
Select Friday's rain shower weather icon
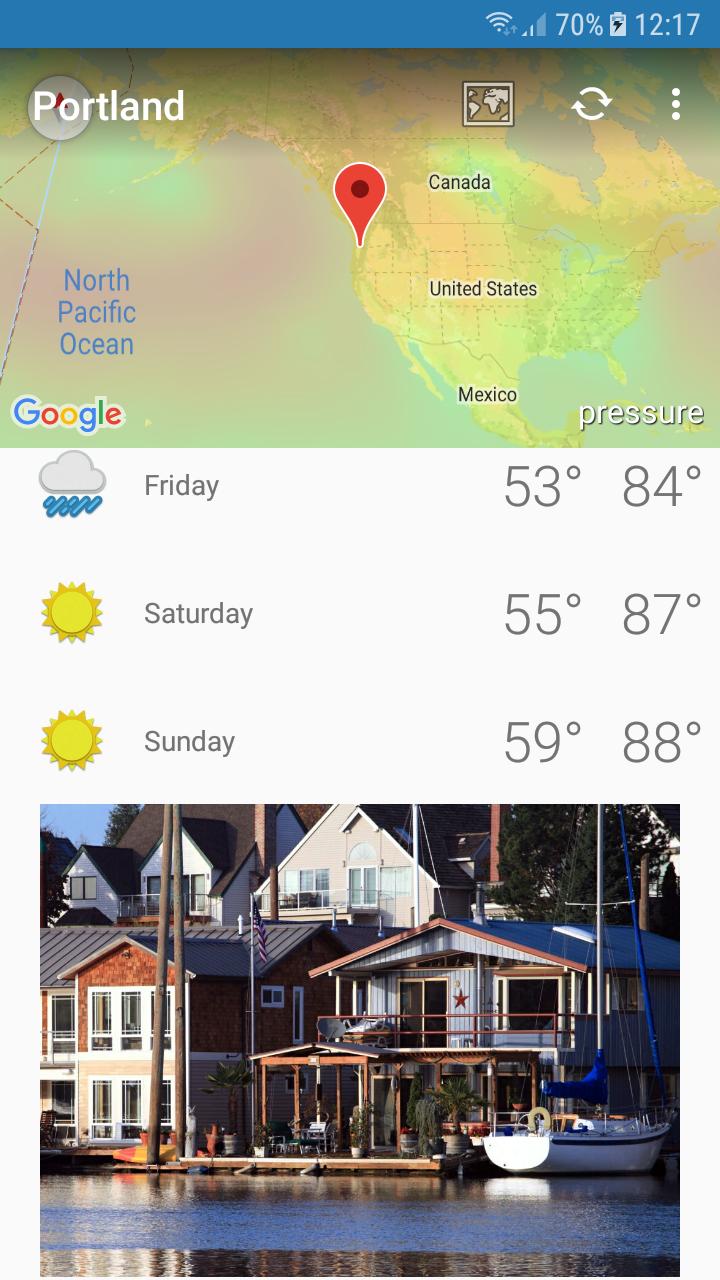pyautogui.click(x=70, y=485)
